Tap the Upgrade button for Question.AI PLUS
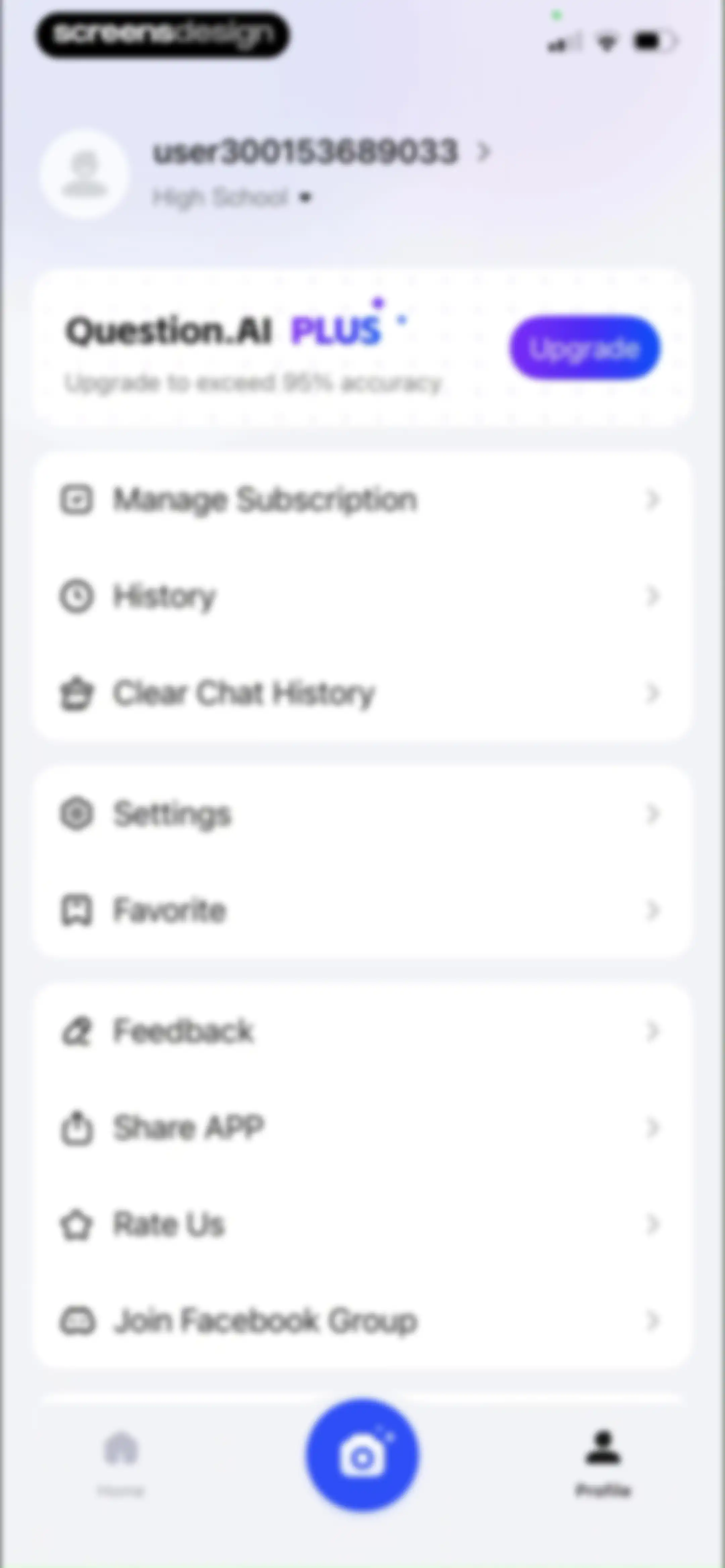This screenshot has width=725, height=1568. coord(584,348)
